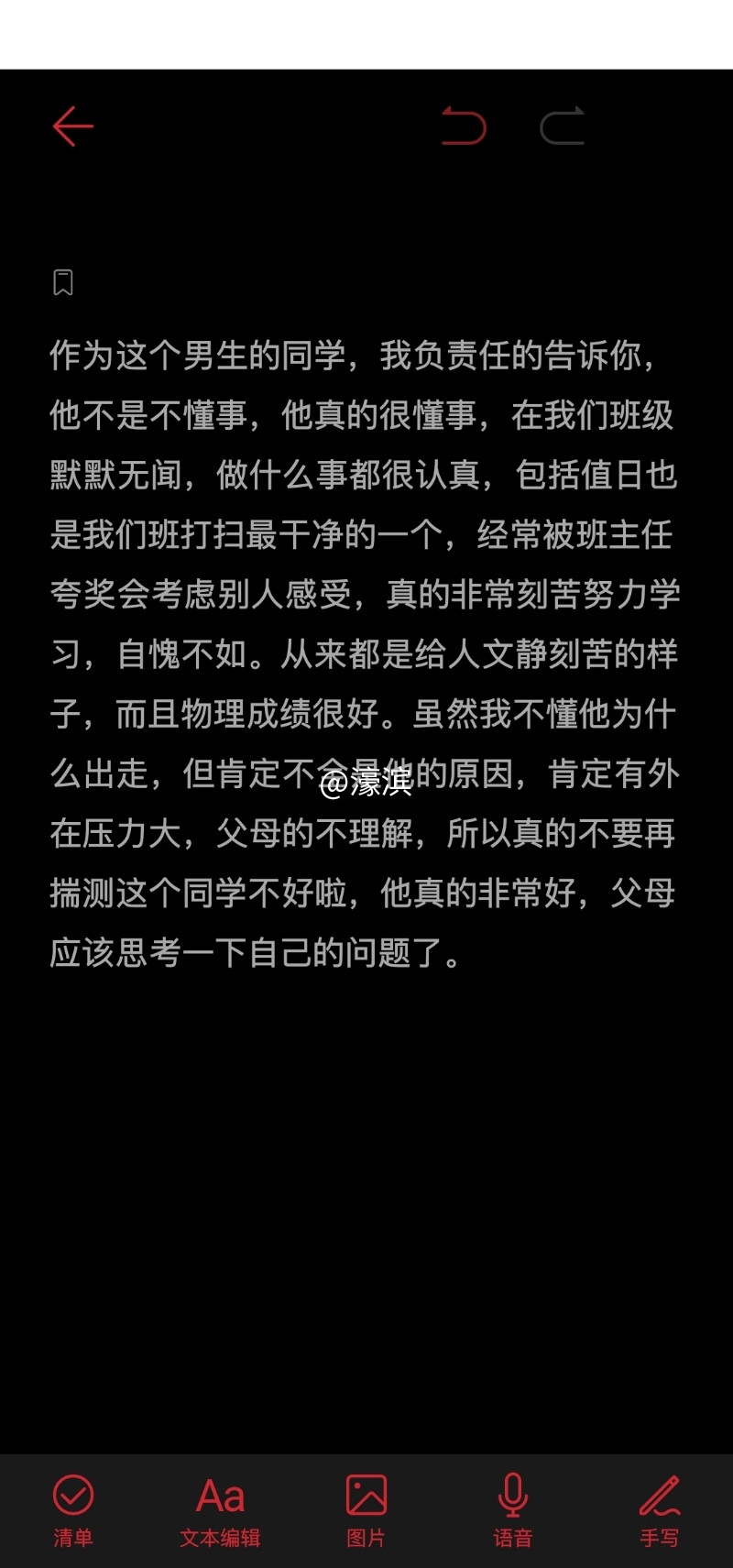Tap the bookmark icon above the note
The image size is (733, 1568).
(x=63, y=282)
